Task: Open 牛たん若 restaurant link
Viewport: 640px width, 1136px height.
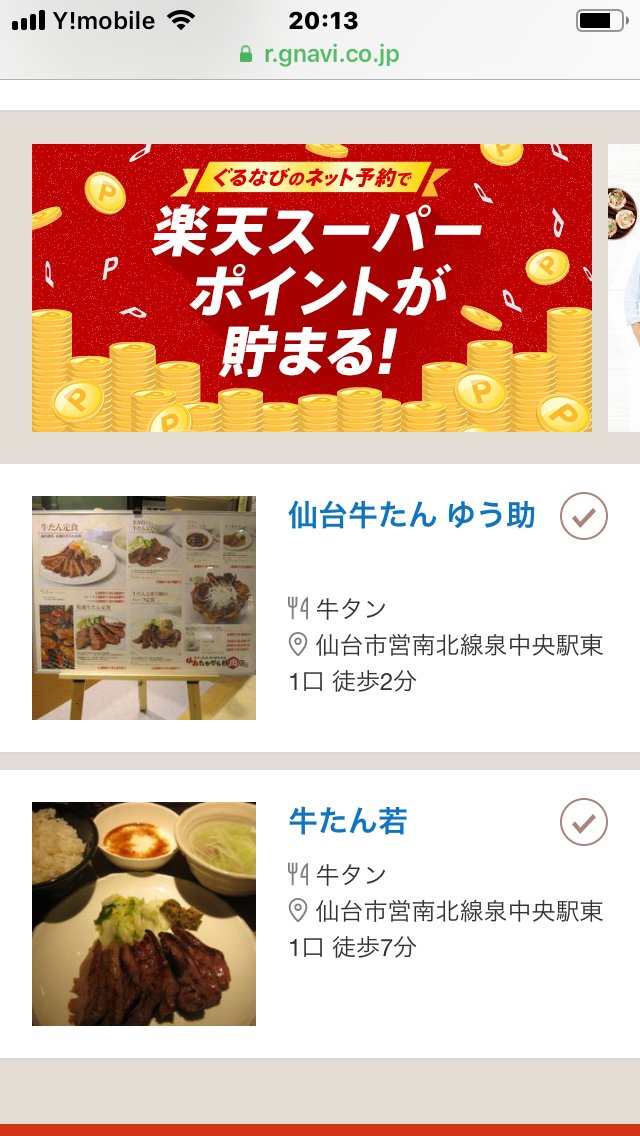Action: pyautogui.click(x=348, y=822)
